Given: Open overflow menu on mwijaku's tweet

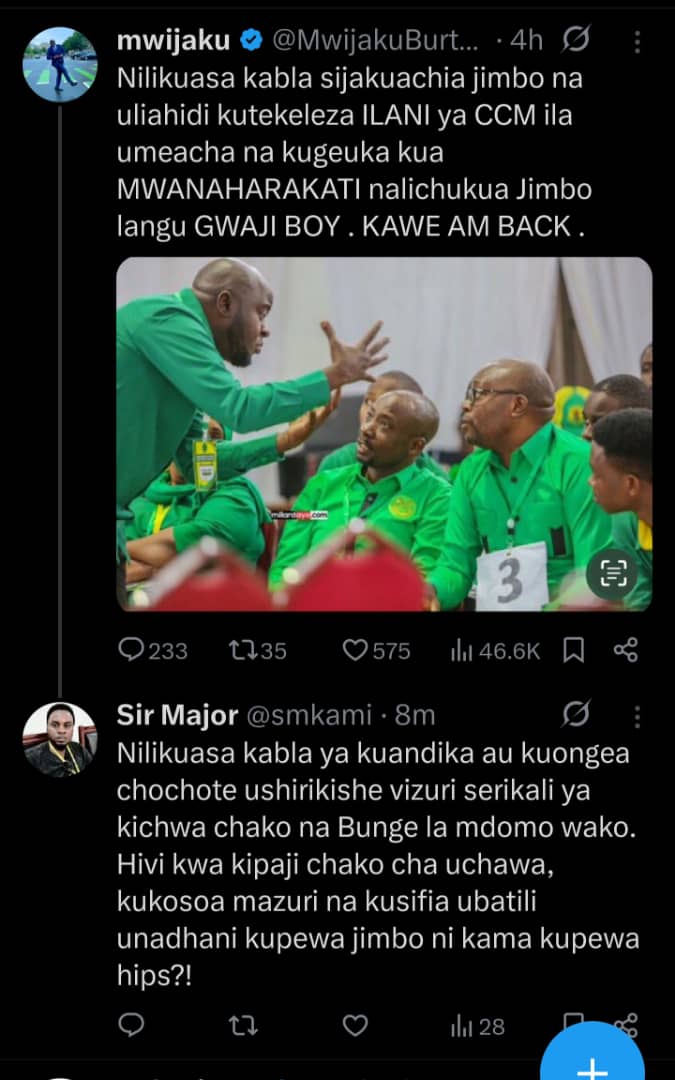Looking at the screenshot, I should pyautogui.click(x=637, y=42).
